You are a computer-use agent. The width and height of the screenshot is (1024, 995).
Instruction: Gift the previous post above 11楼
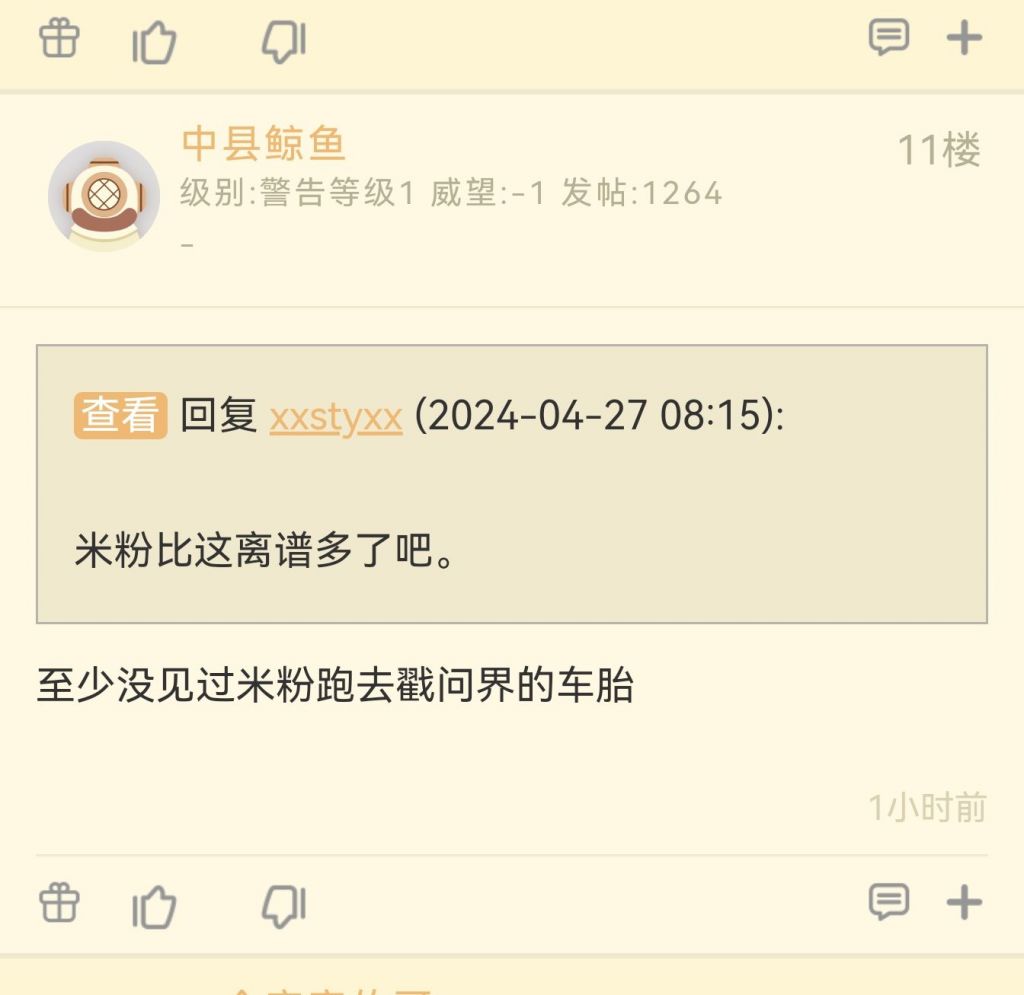59,39
